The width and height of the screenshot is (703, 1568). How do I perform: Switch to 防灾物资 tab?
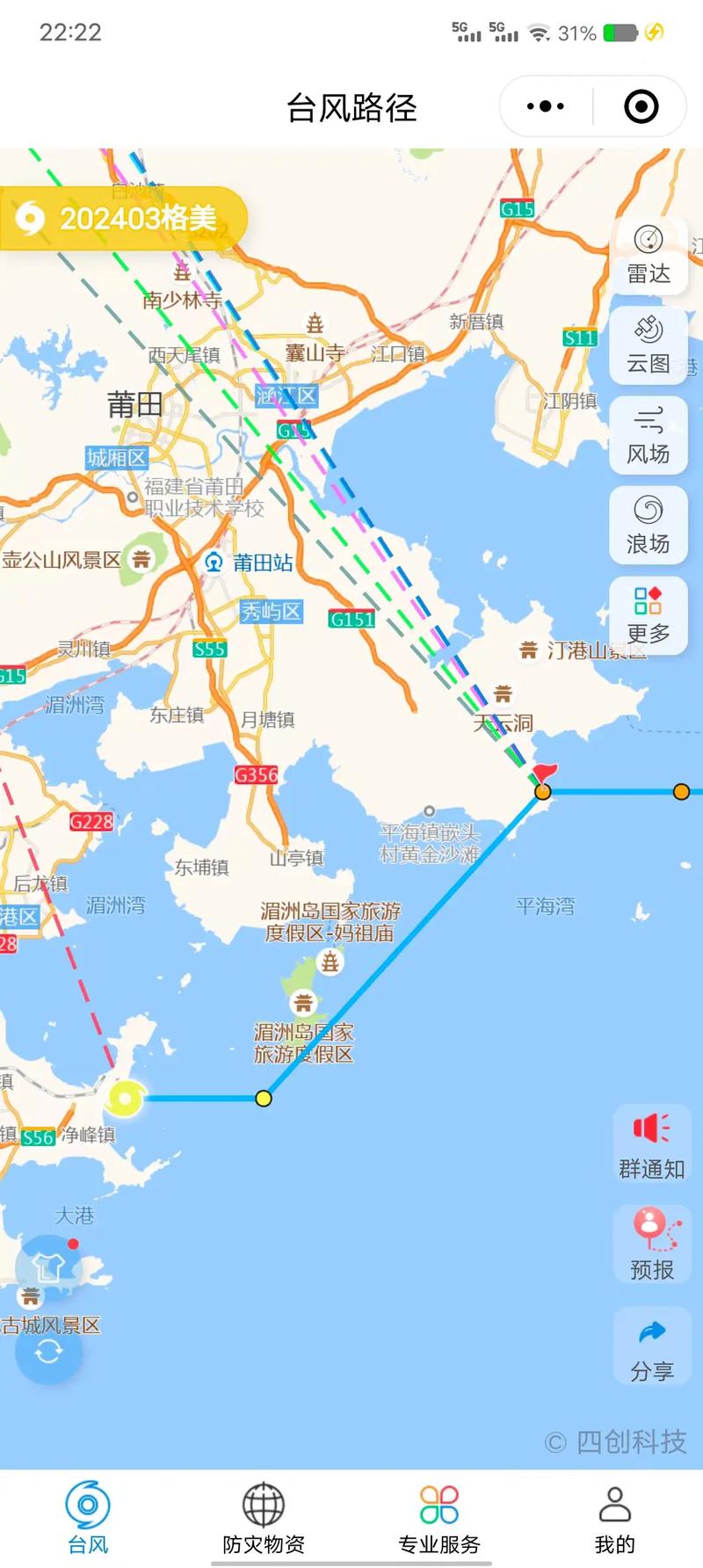point(264,1519)
